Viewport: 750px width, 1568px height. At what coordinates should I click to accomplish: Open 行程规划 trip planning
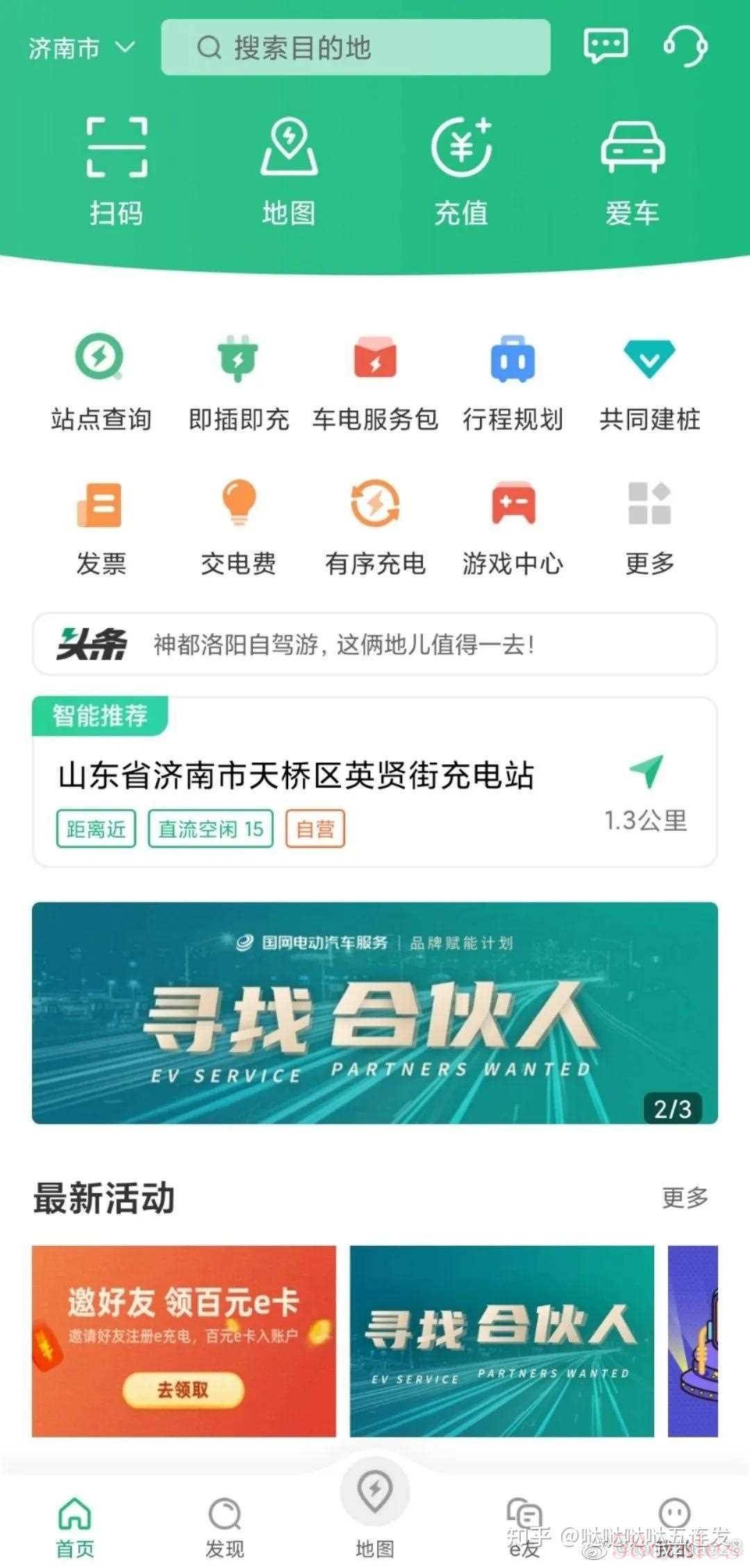[x=512, y=383]
